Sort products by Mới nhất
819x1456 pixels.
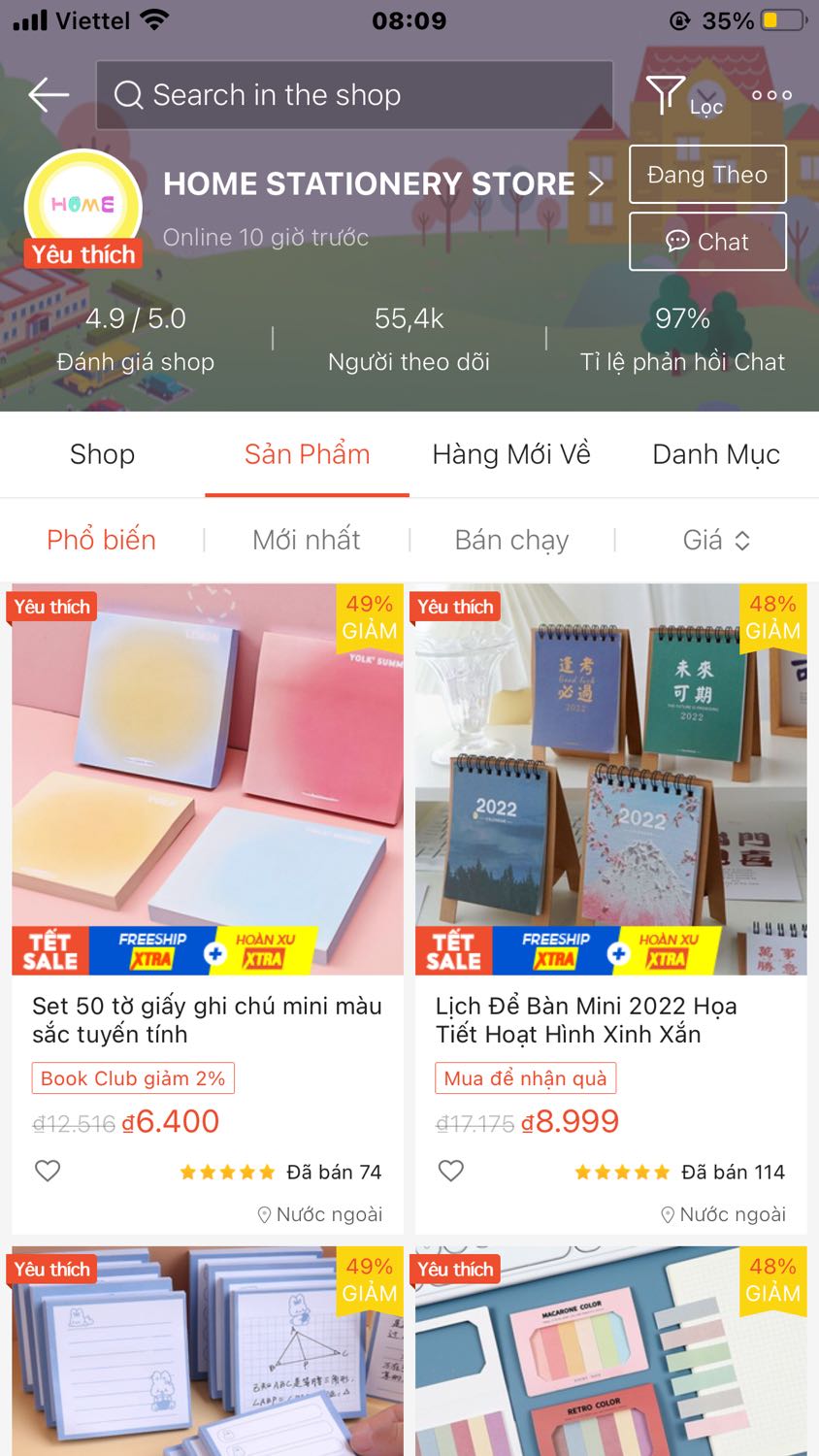(306, 540)
